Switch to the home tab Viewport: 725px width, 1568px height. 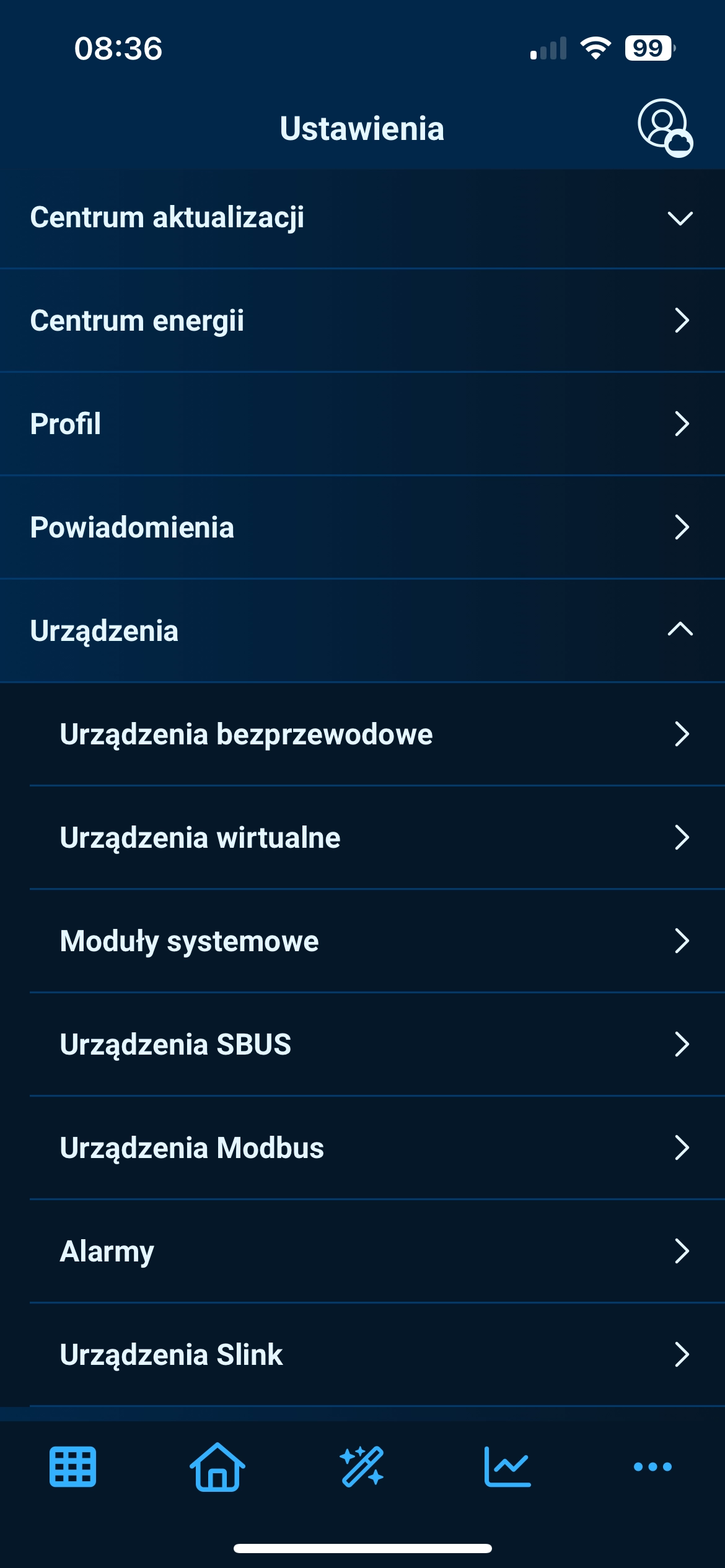(x=217, y=1466)
